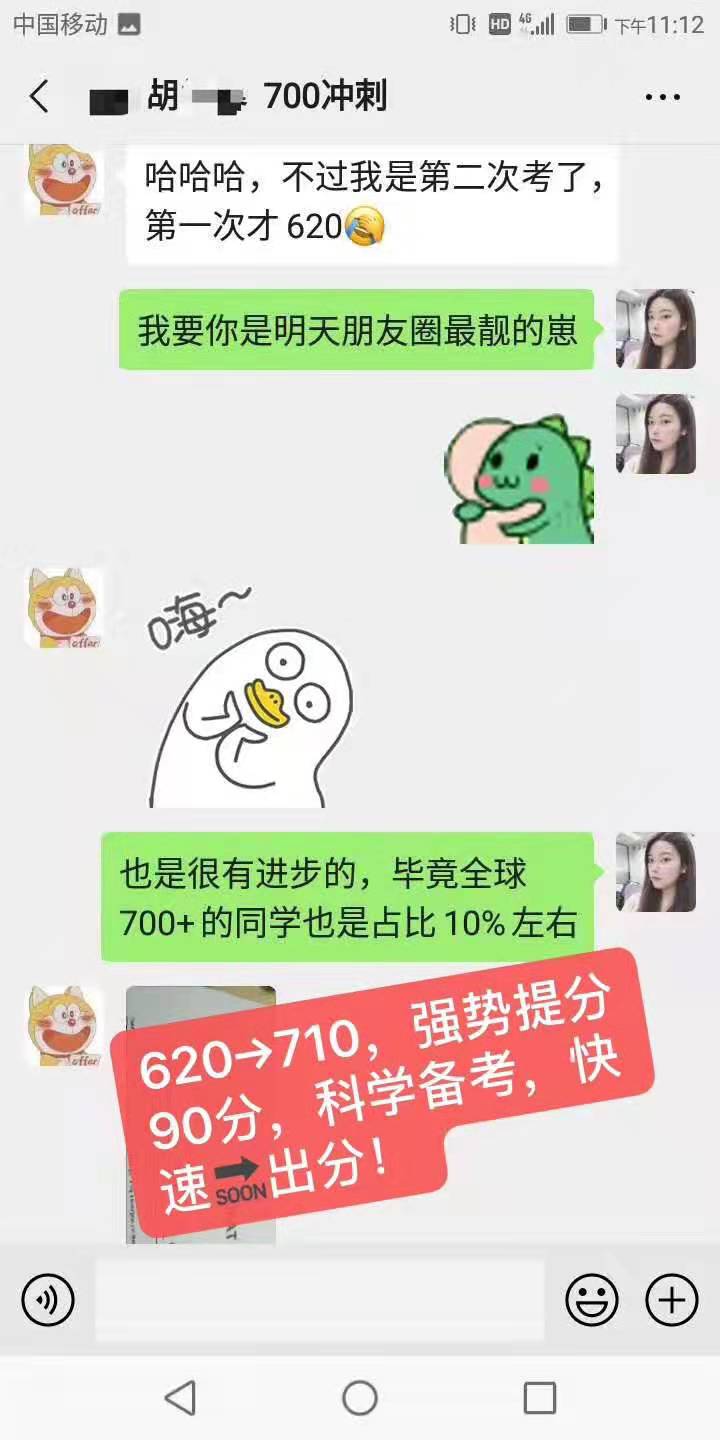Tap the system home button
The width and height of the screenshot is (720, 1440).
pyautogui.click(x=360, y=1398)
